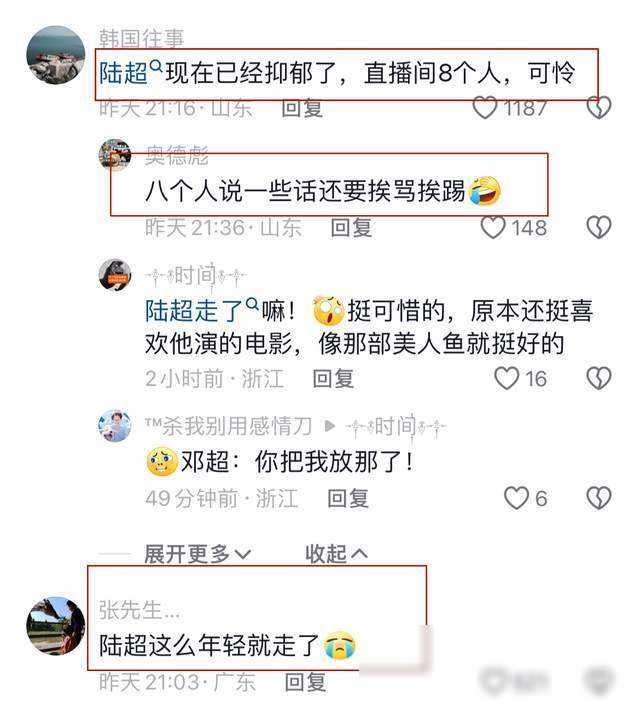The image size is (640, 705).
Task: Dislike 韩国往事's comment
Action: point(598,107)
